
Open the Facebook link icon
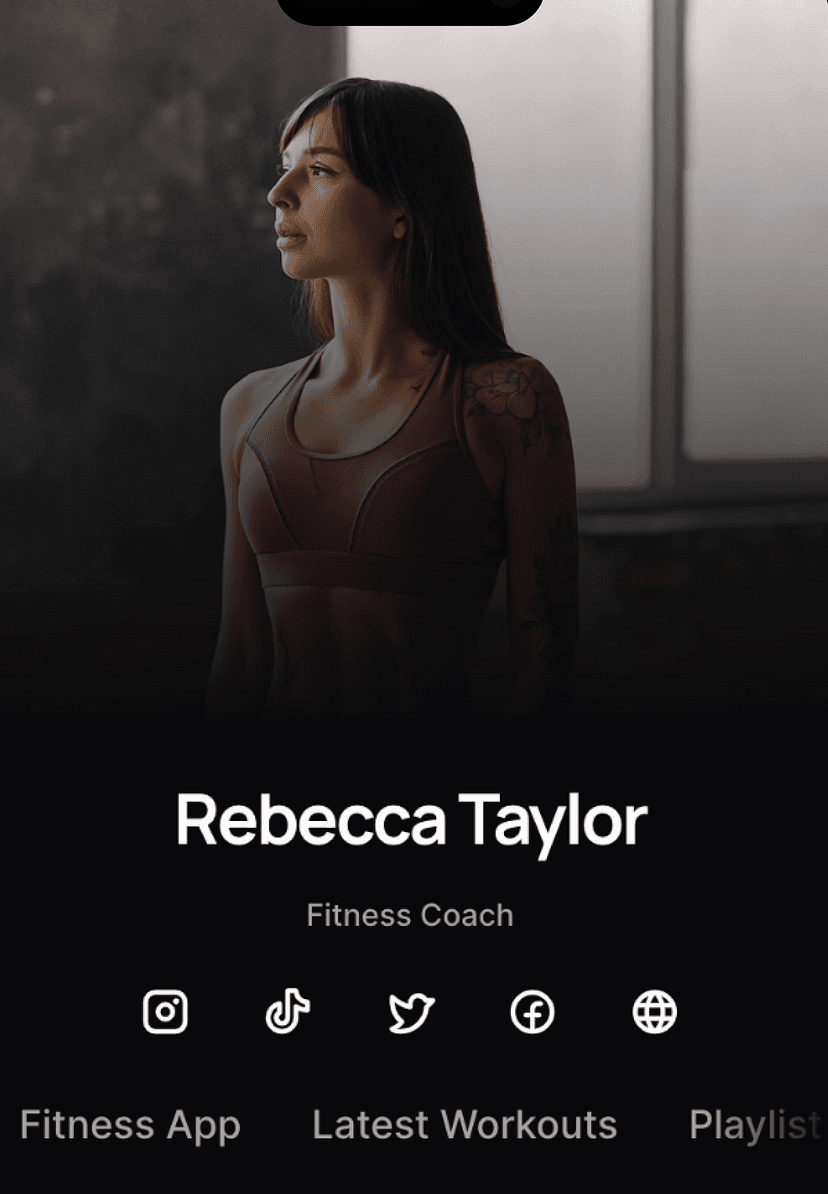[533, 1012]
